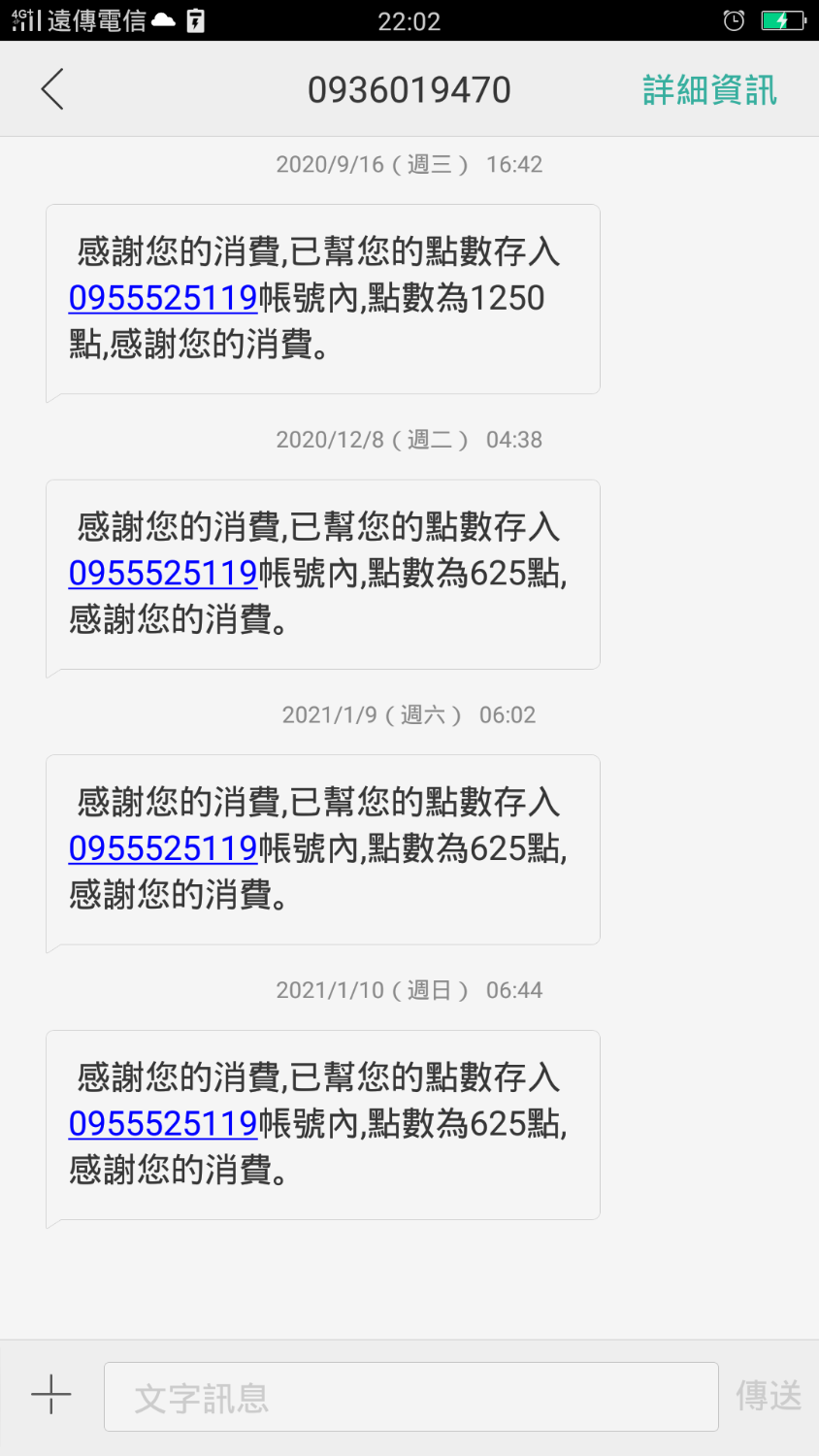
Task: Tap the phone number link in the 2020/9/16 message
Action: [x=163, y=298]
